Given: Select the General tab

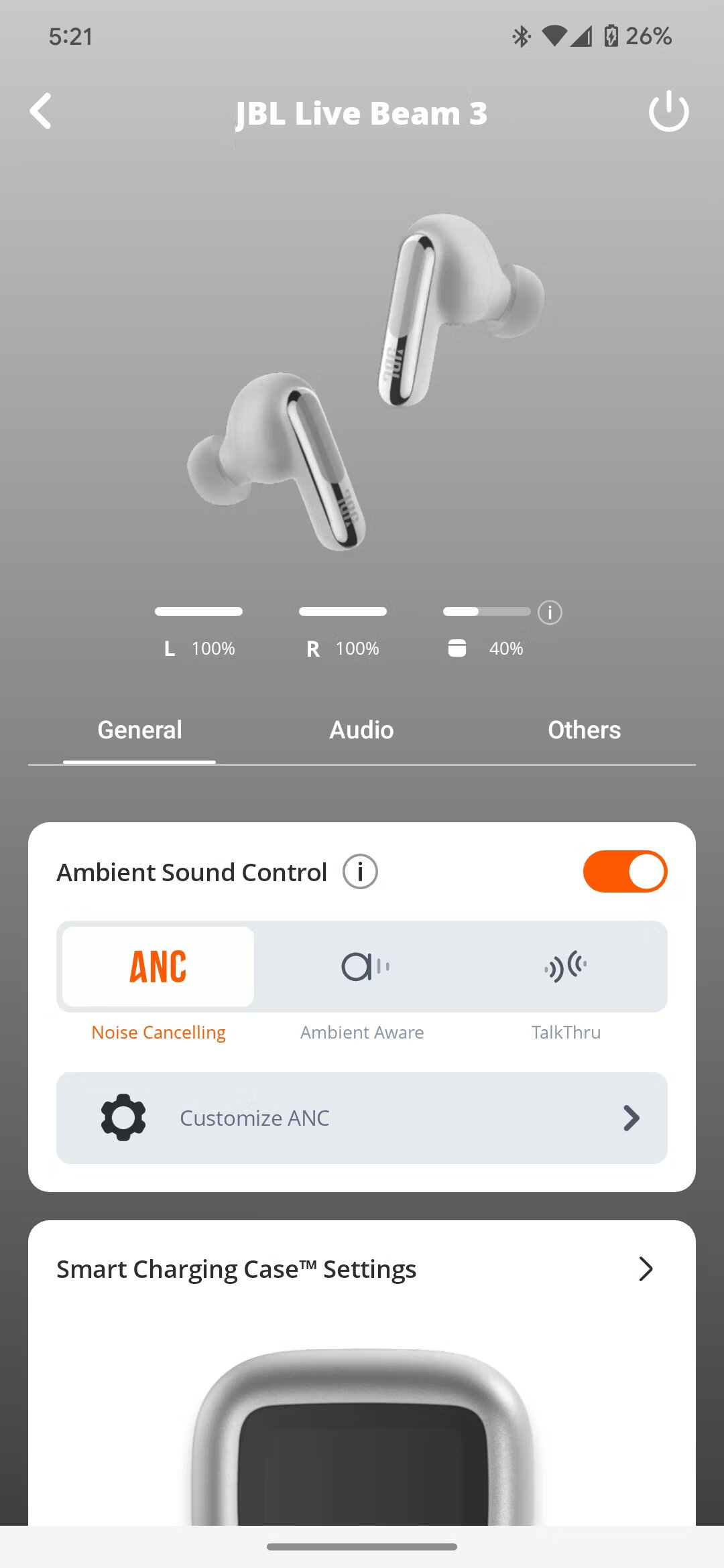Looking at the screenshot, I should (x=139, y=730).
